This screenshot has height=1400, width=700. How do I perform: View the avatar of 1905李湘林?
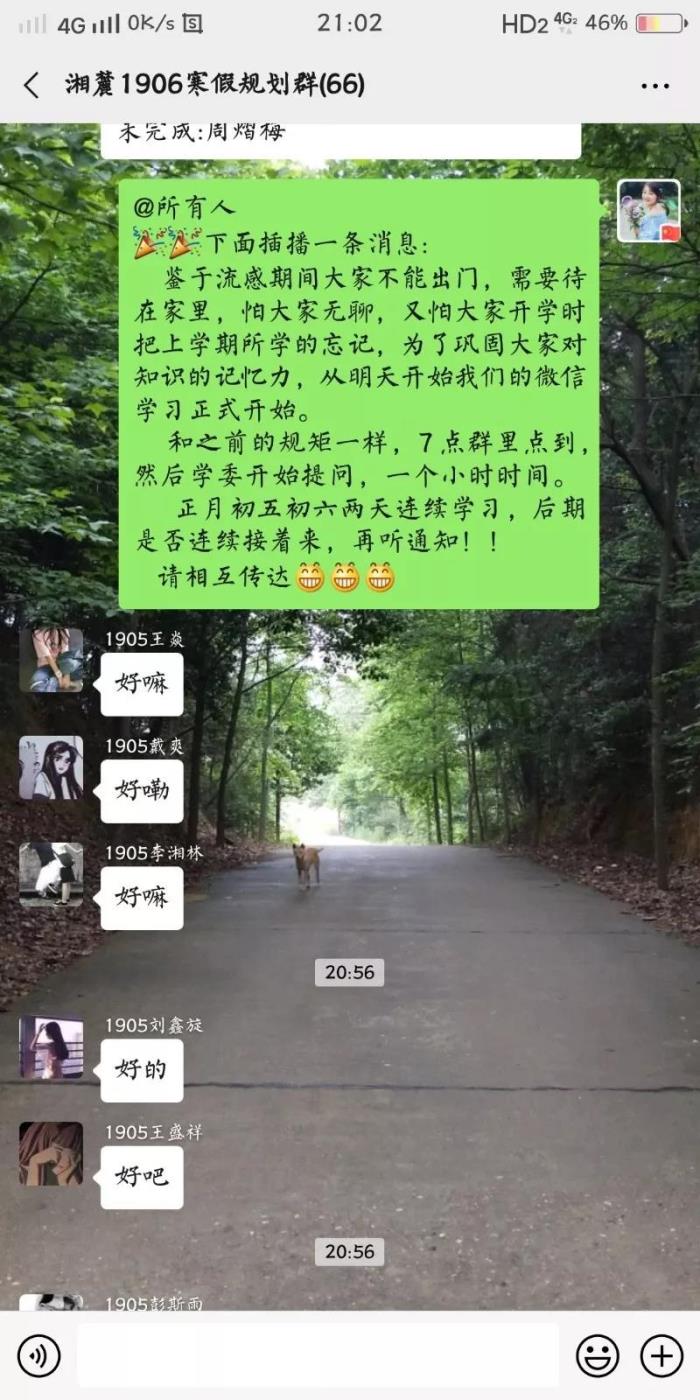pos(51,875)
